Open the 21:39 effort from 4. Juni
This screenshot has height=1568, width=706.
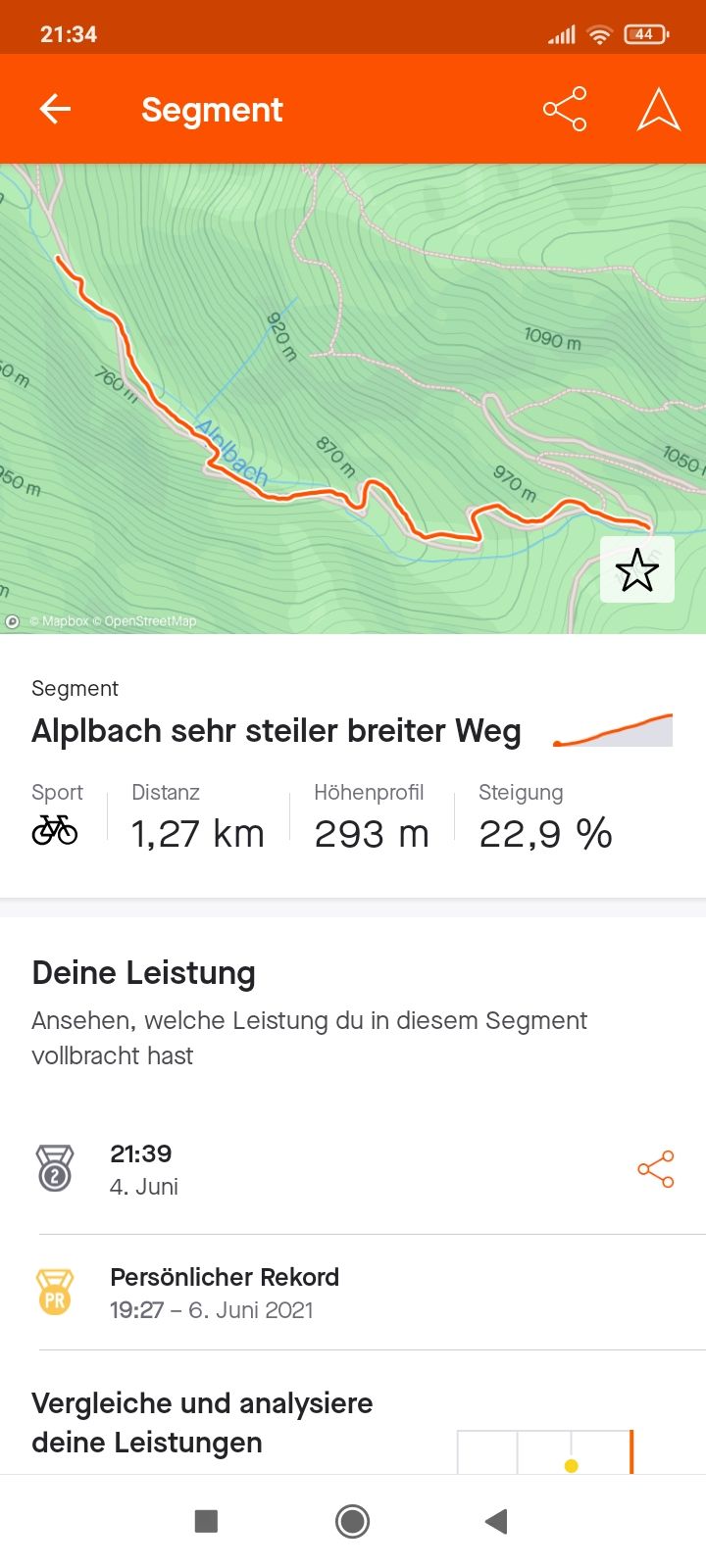[294, 1169]
